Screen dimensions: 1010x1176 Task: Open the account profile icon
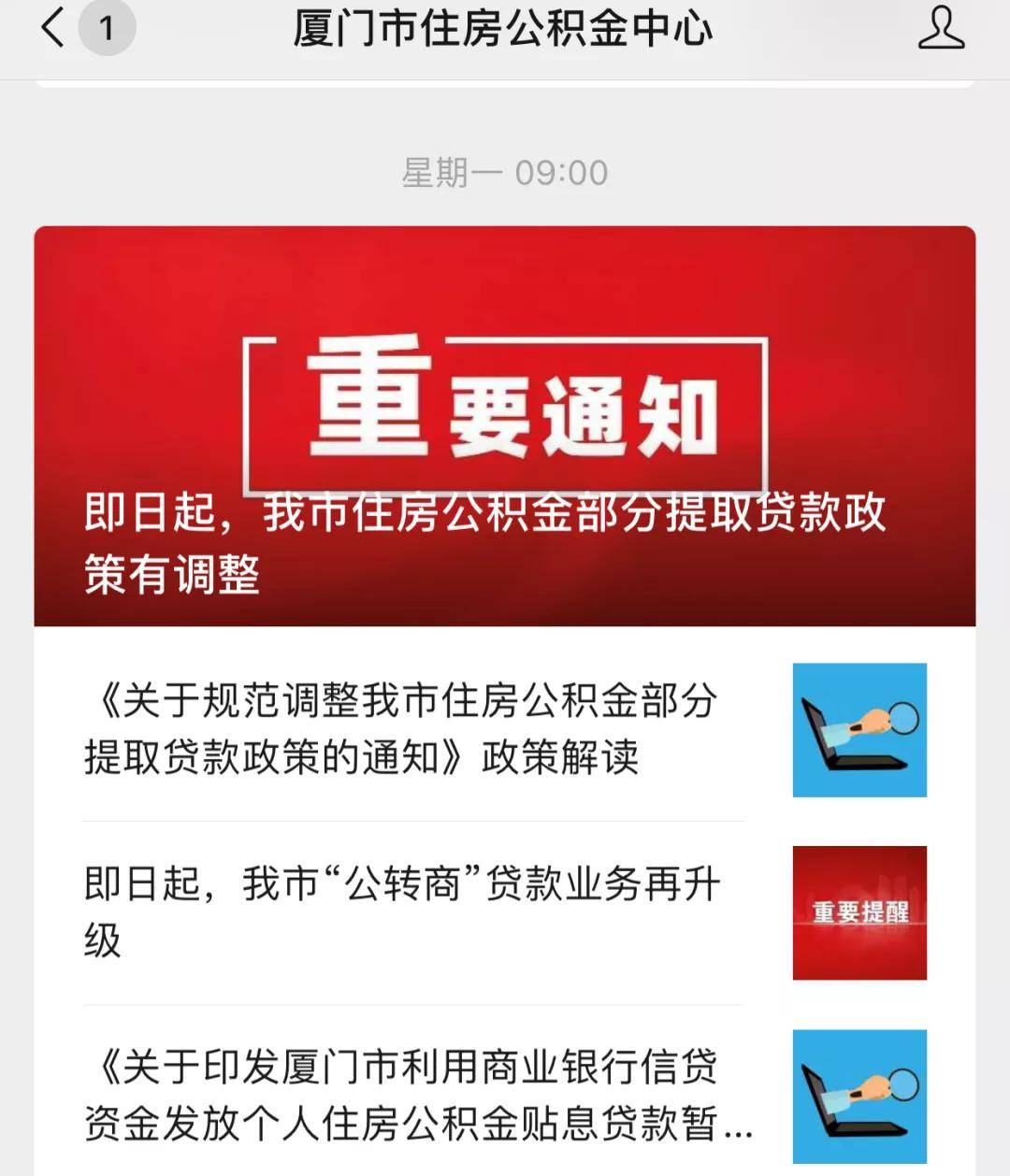pos(940,28)
